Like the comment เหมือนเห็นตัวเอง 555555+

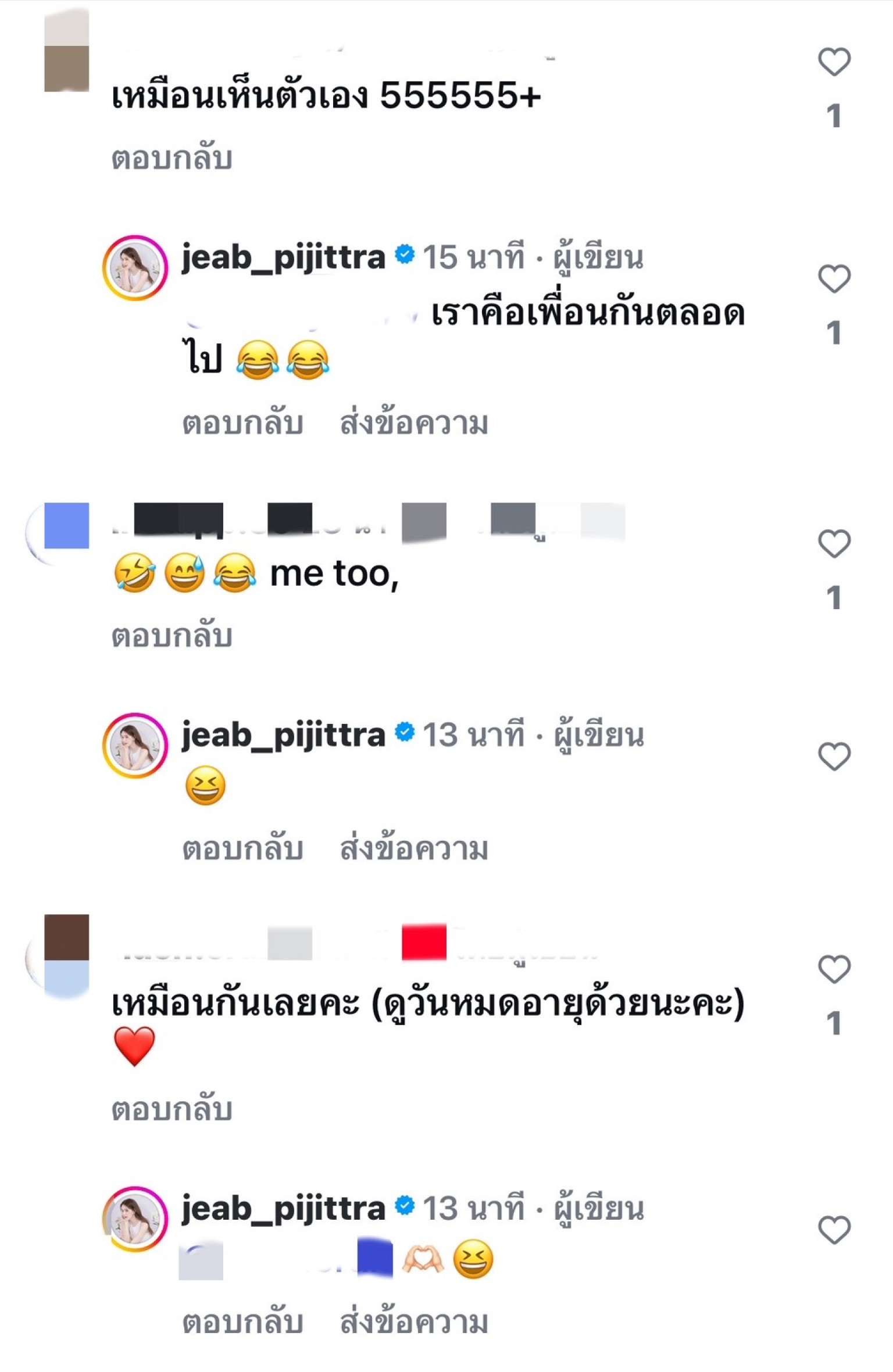tap(834, 62)
